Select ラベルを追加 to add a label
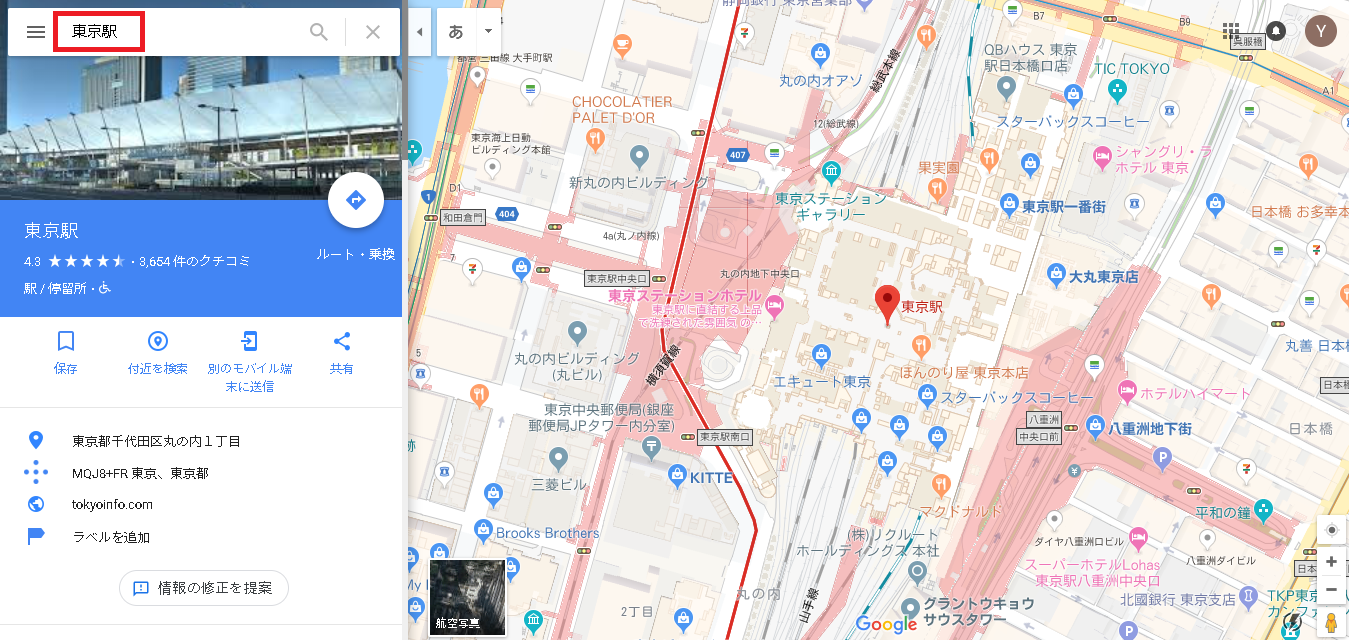Viewport: 1349px width, 640px height. click(111, 537)
